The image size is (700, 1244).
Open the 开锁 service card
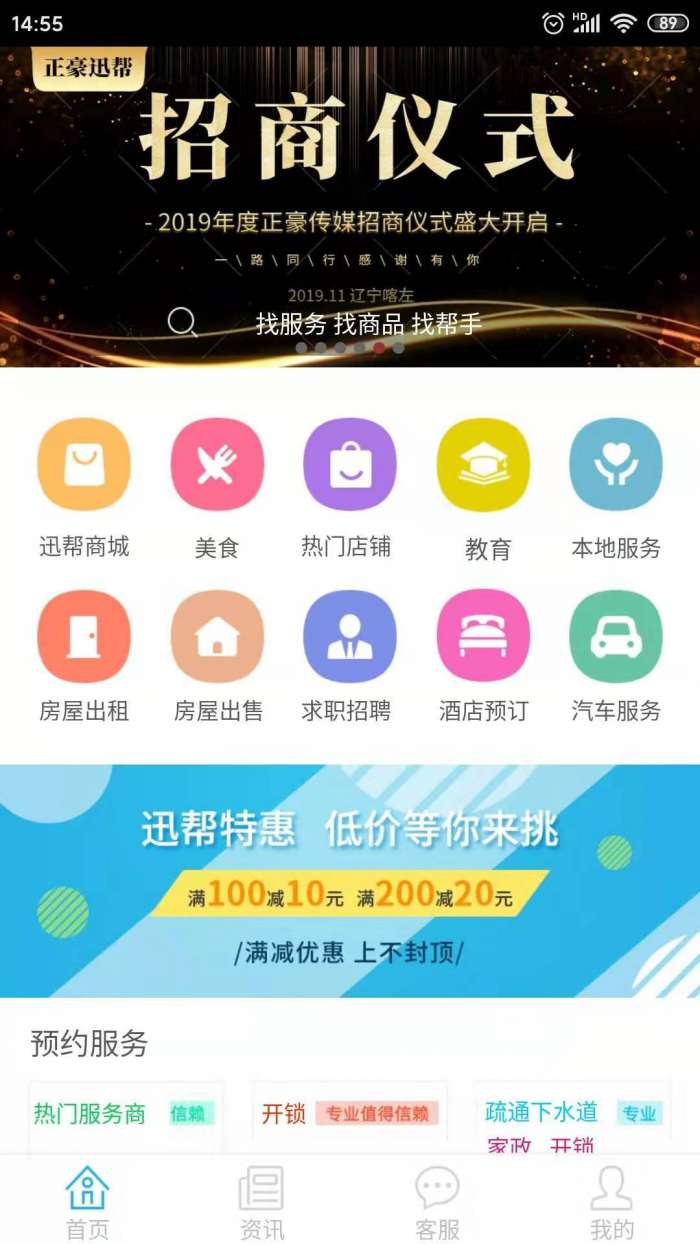pos(348,1115)
